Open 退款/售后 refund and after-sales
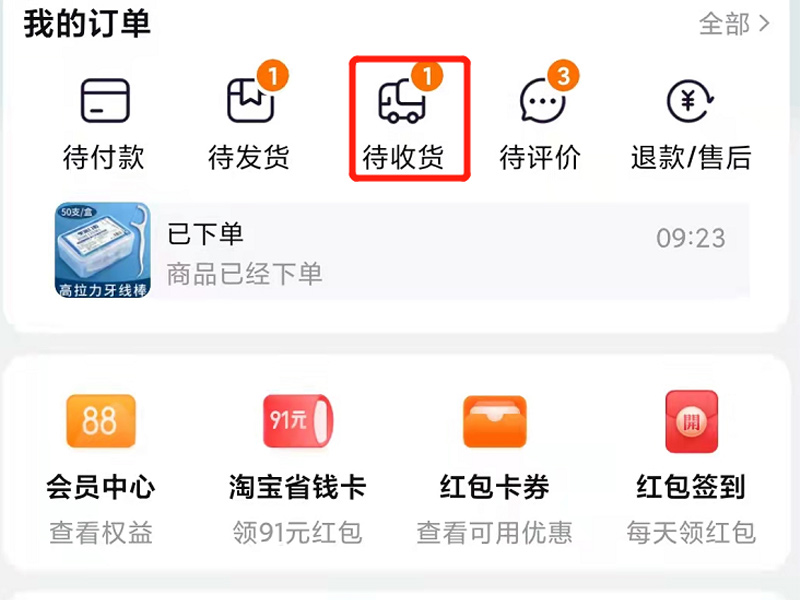Screen dimensions: 800x600 (x=691, y=124)
